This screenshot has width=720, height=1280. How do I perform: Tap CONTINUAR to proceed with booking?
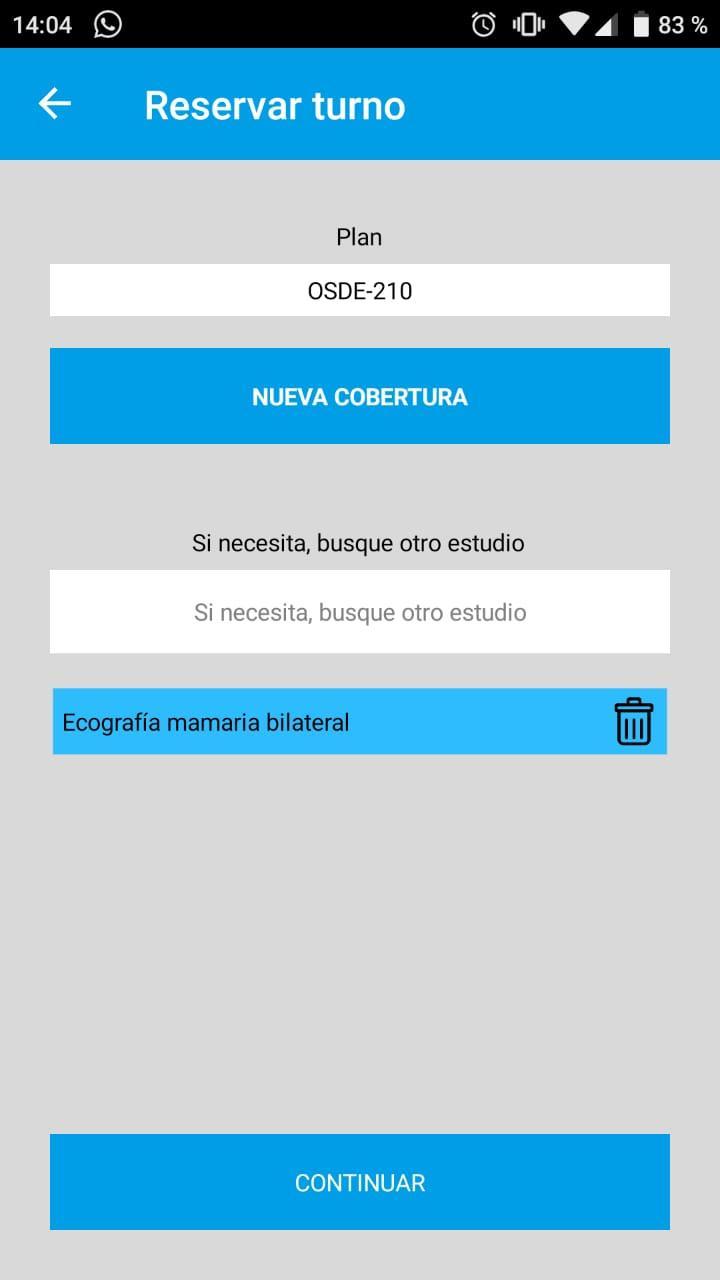click(360, 1182)
